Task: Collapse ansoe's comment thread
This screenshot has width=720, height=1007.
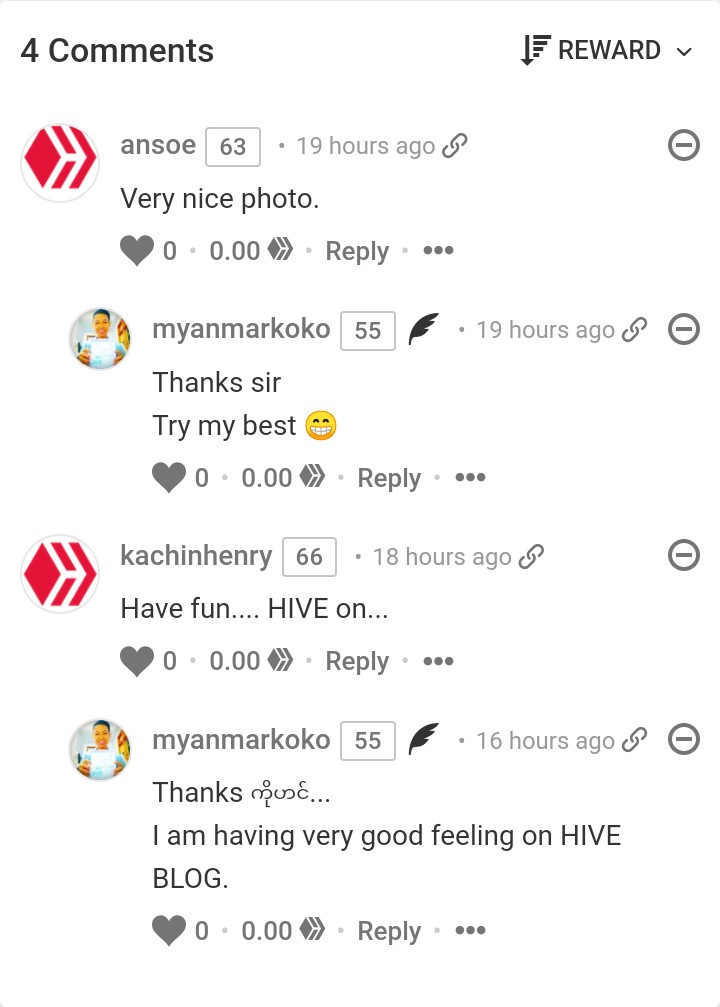Action: coord(683,146)
